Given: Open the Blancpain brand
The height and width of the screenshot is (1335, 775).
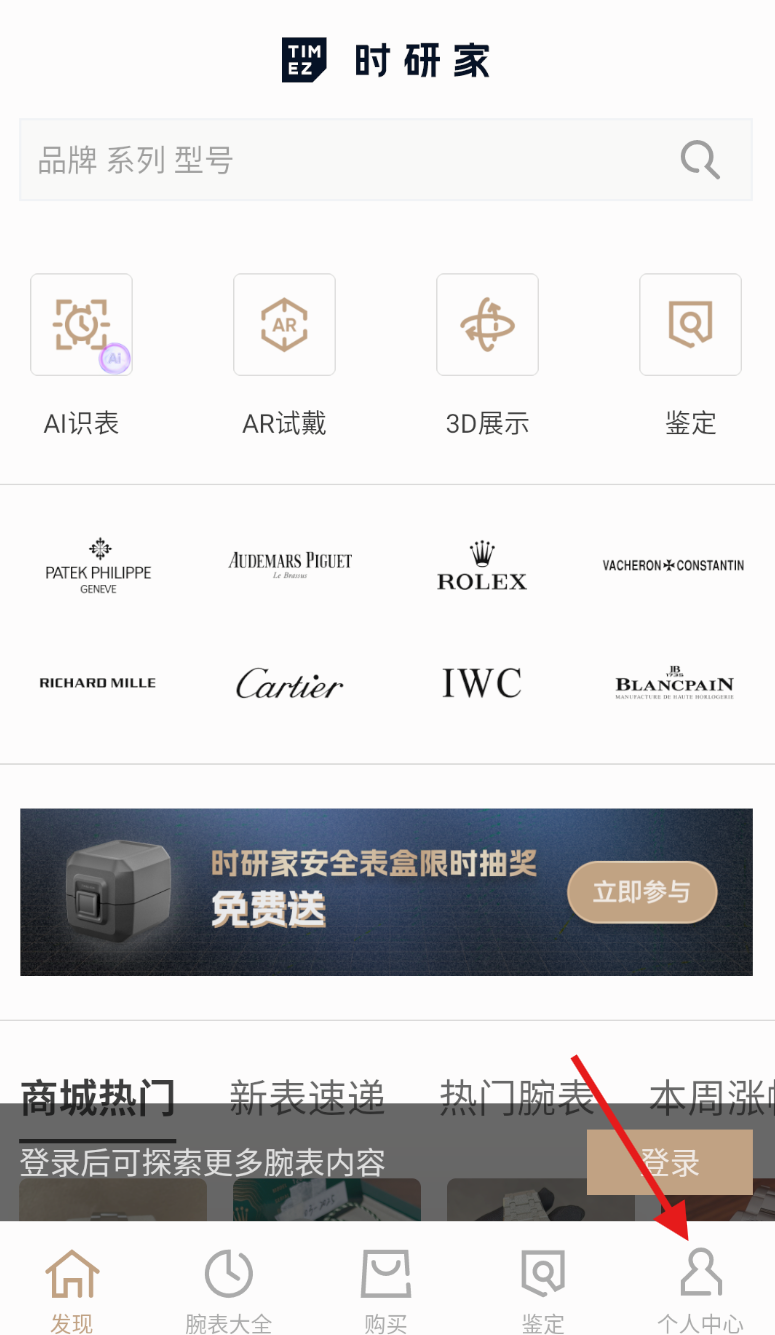Looking at the screenshot, I should [674, 683].
